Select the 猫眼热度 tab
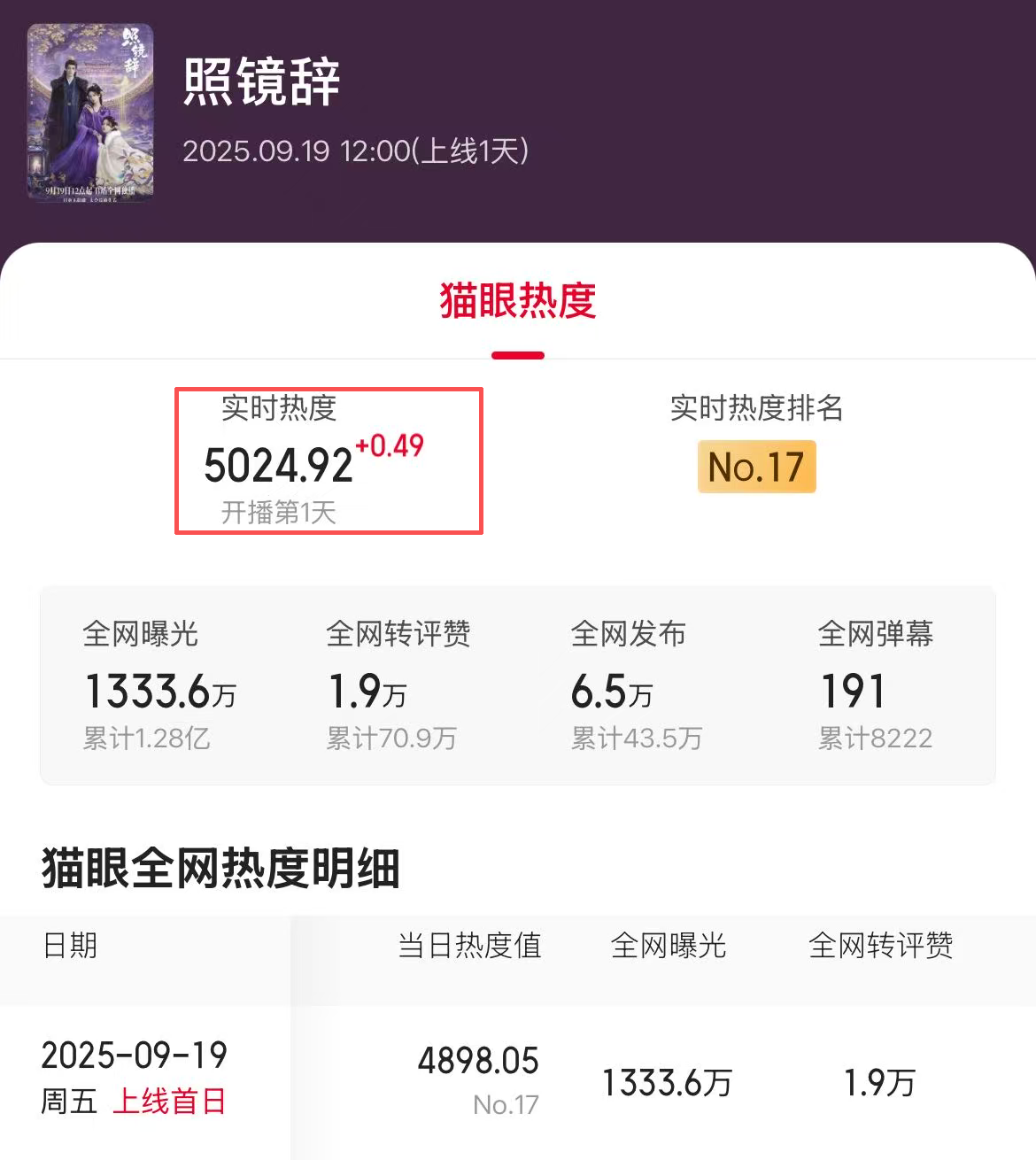Screen dimensions: 1036x1160 (518, 302)
